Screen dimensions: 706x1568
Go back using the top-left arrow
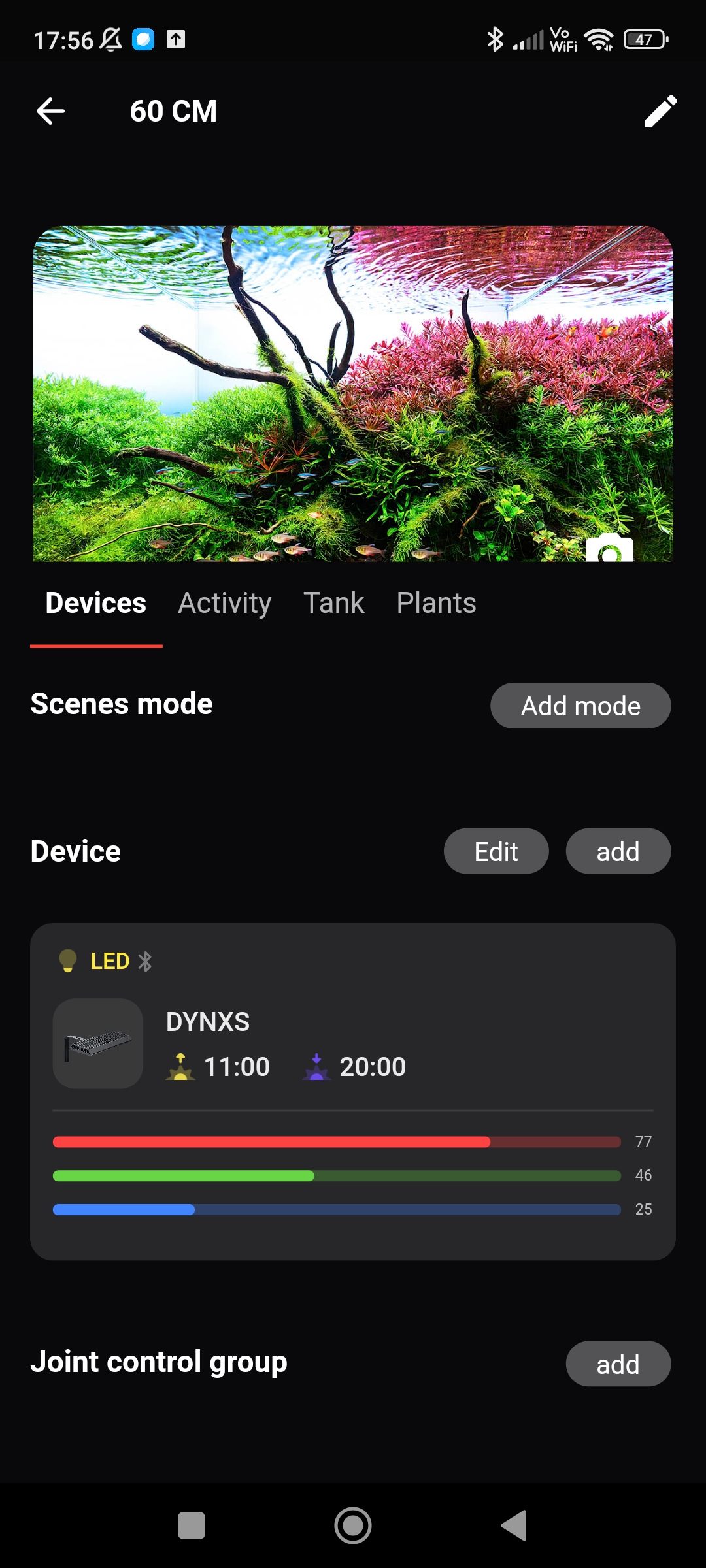(50, 111)
